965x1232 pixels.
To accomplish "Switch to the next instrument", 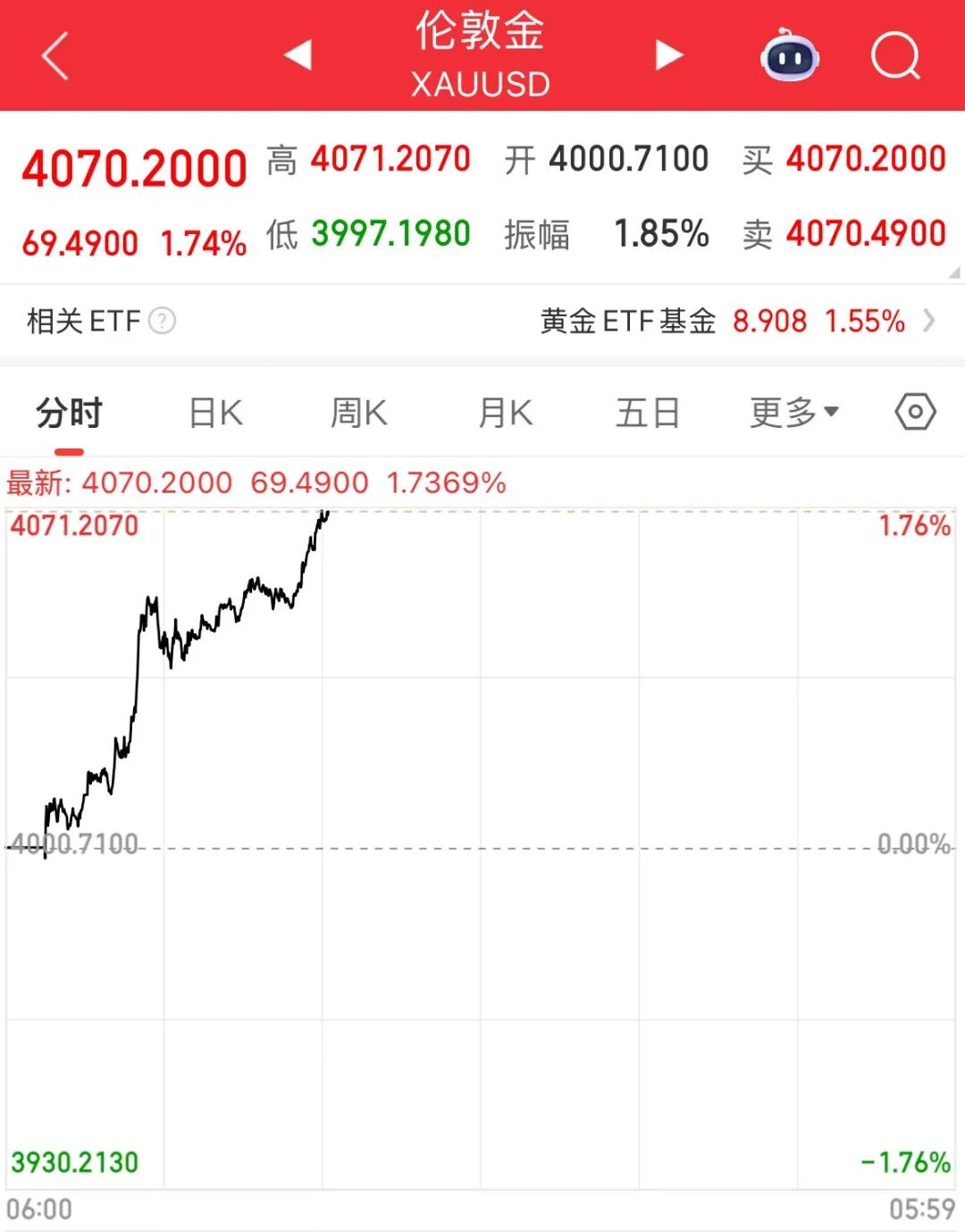I will click(x=667, y=55).
